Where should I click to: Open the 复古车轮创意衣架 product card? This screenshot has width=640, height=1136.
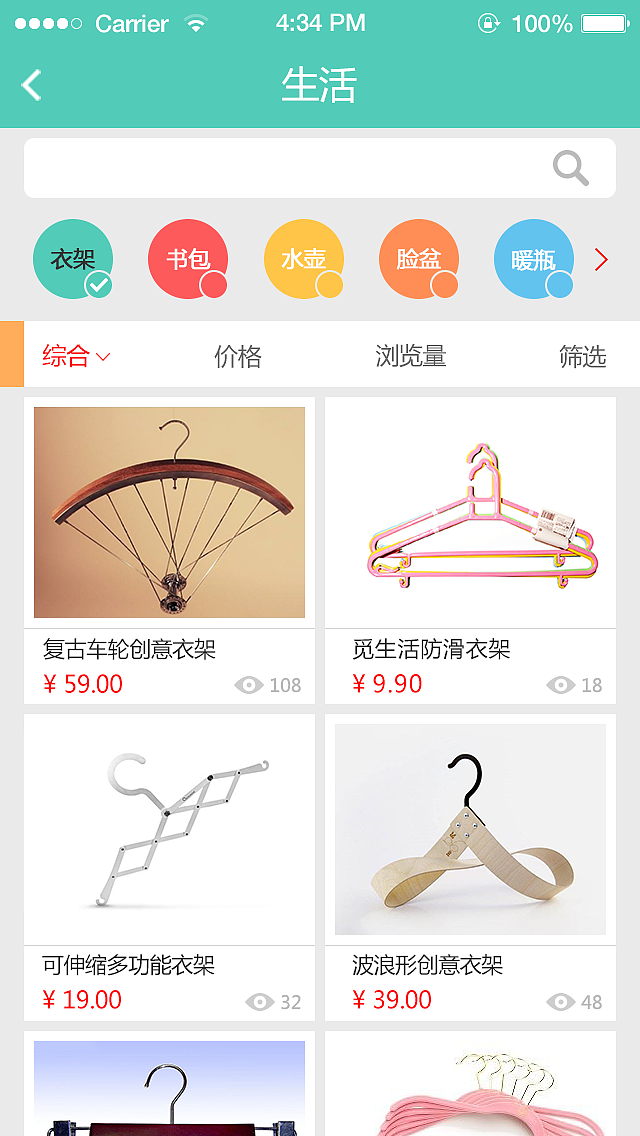click(x=169, y=550)
